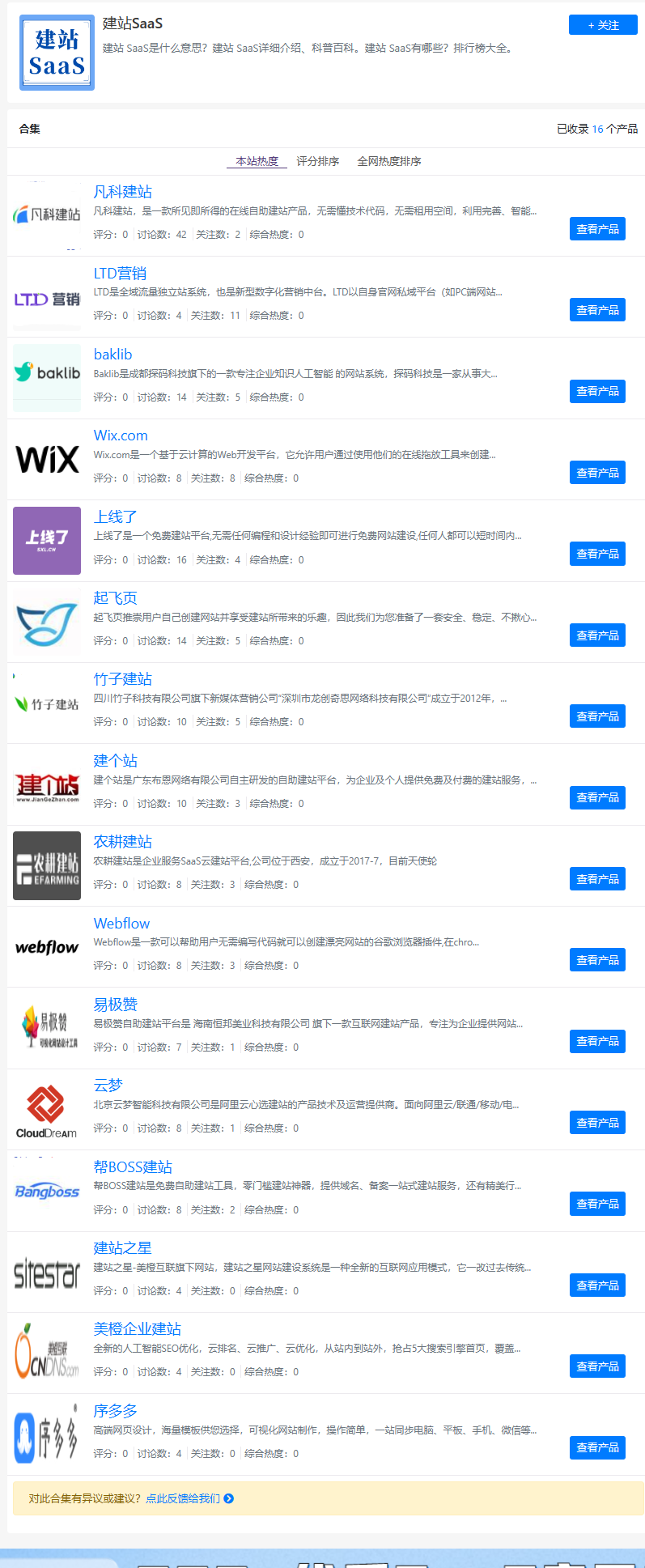View product for Wix.com
The height and width of the screenshot is (1568, 645).
pos(597,473)
